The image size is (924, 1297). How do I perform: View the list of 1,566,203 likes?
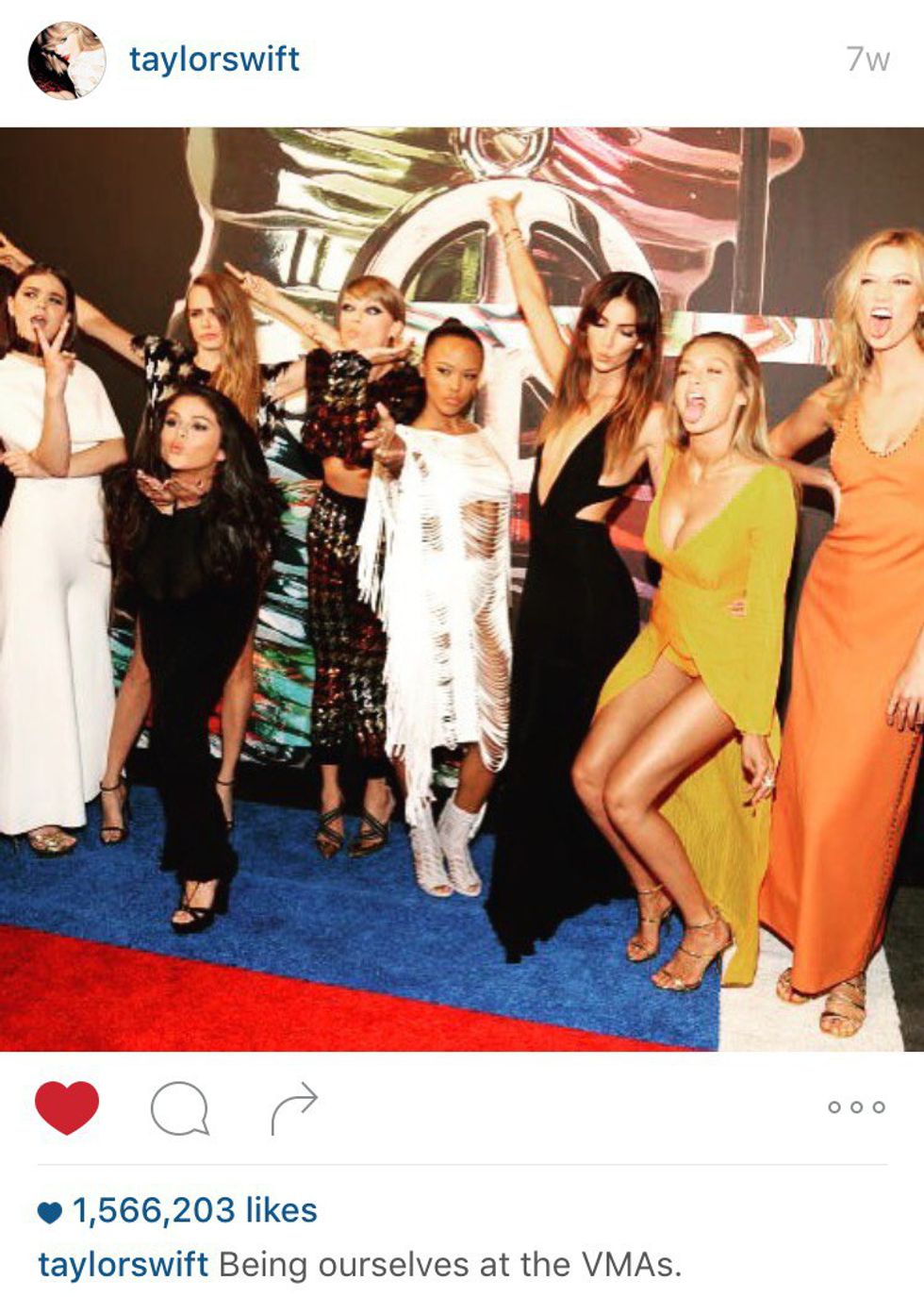(x=193, y=1210)
